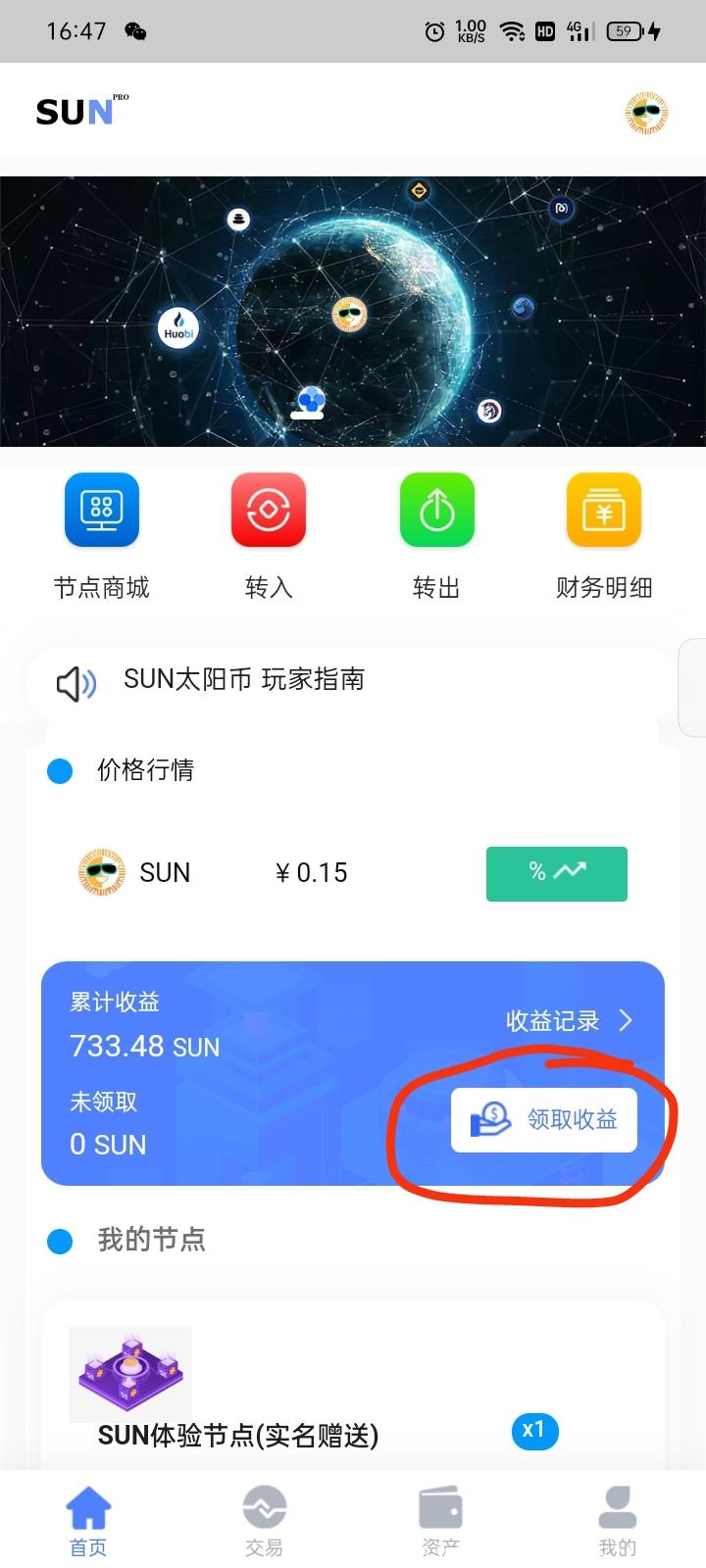The height and width of the screenshot is (1568, 706).
Task: Open the SUN PRO logo at top left
Action: pyautogui.click(x=76, y=110)
